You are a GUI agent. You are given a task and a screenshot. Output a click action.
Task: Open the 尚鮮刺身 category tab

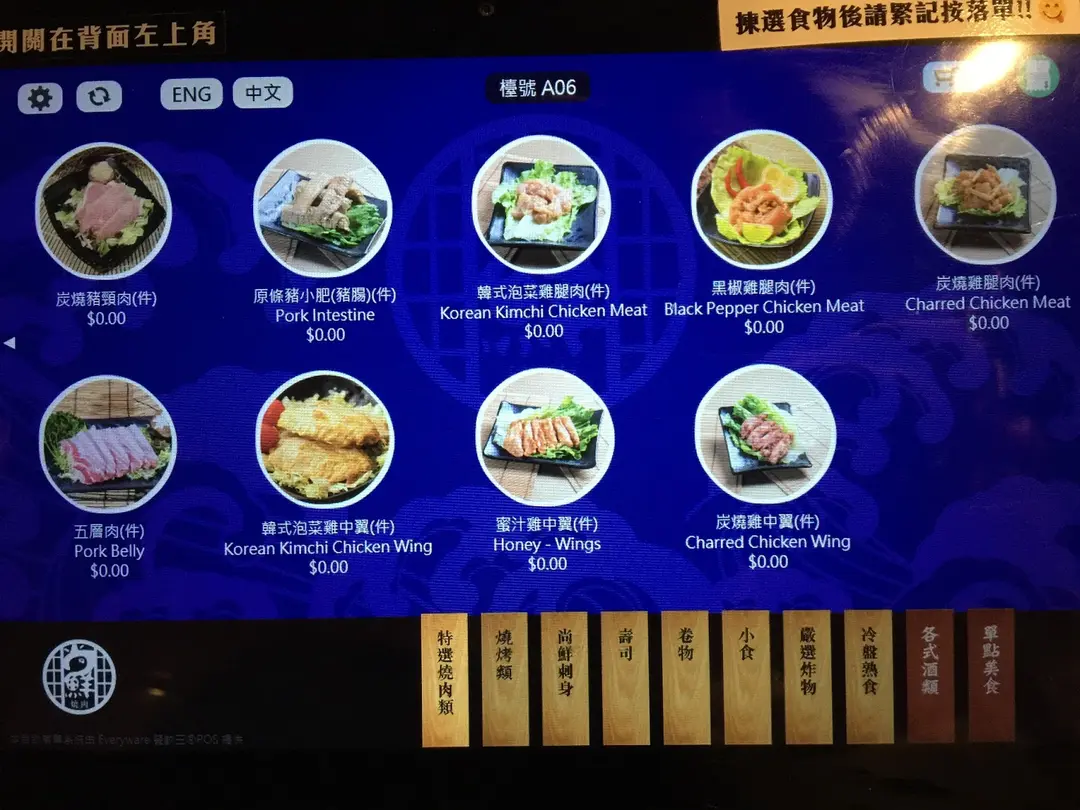coord(565,677)
